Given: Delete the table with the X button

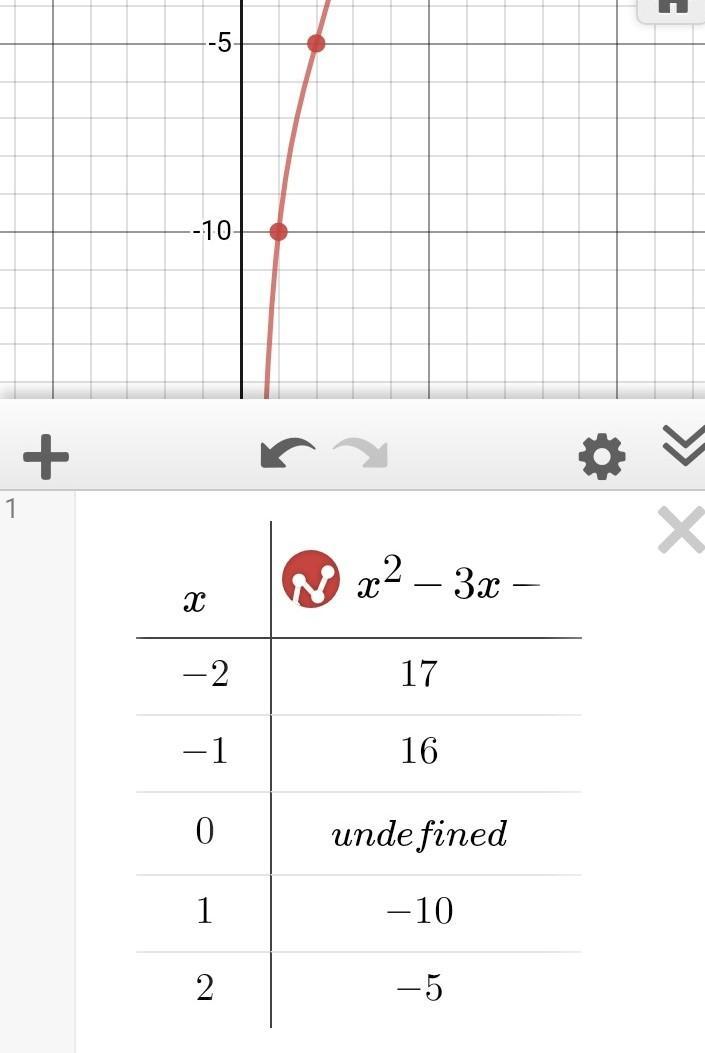Looking at the screenshot, I should click(x=681, y=530).
